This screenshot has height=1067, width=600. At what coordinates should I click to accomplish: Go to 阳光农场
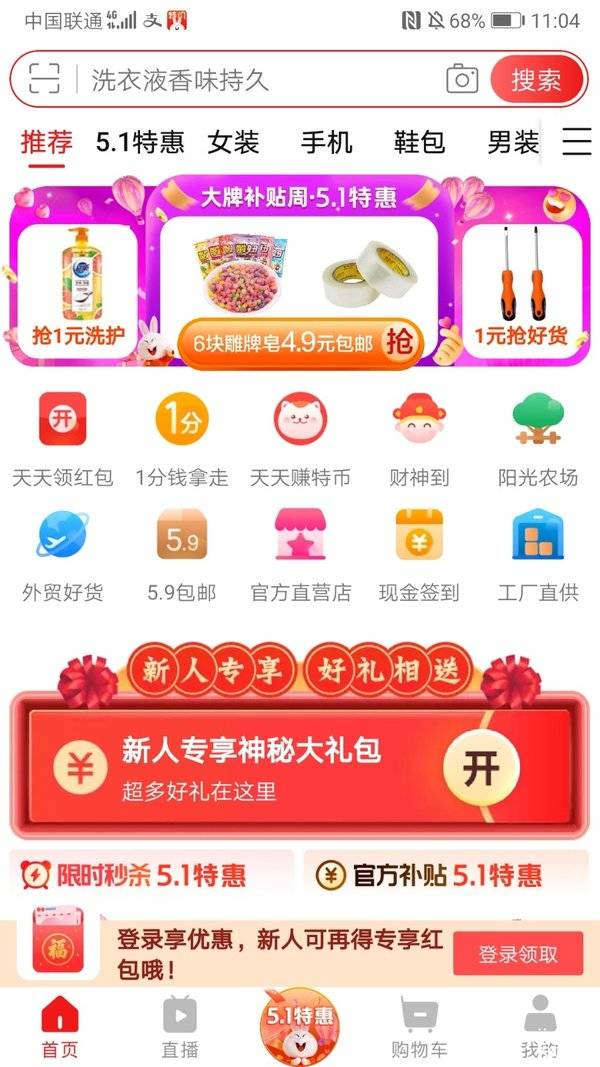(538, 438)
